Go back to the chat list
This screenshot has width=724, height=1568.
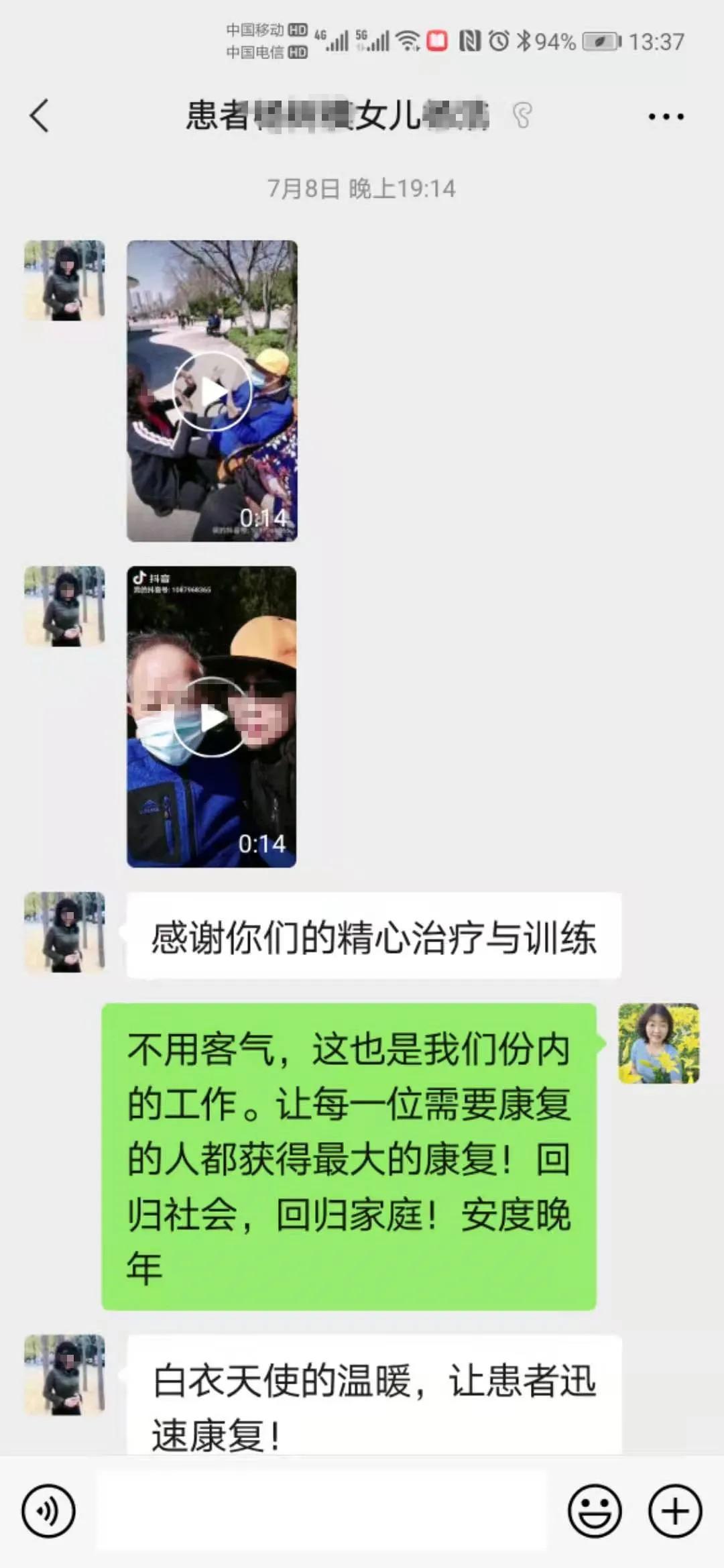(x=40, y=116)
